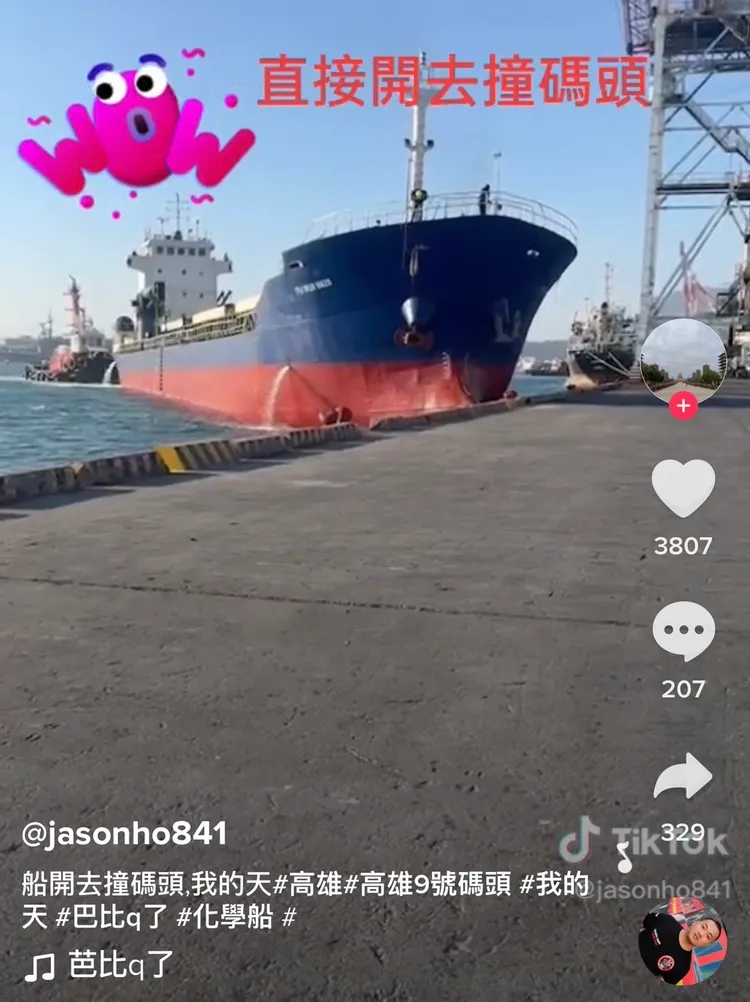Like this video with the heart icon
Viewport: 750px width, 1002px height.
click(x=683, y=488)
